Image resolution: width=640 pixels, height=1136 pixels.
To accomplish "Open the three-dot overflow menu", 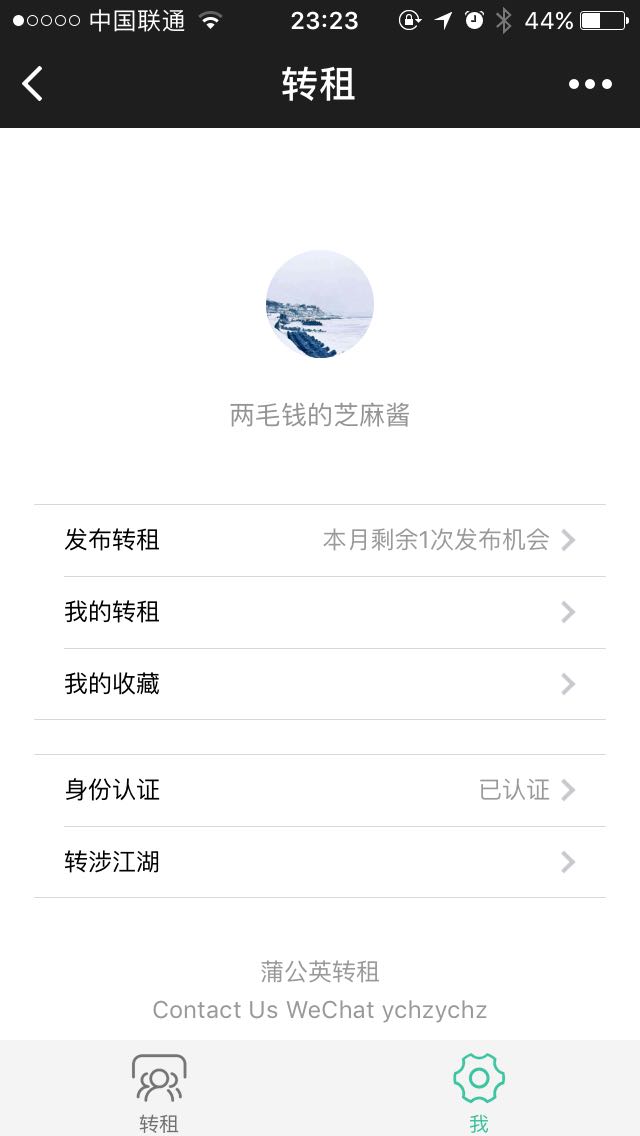I will (x=590, y=84).
